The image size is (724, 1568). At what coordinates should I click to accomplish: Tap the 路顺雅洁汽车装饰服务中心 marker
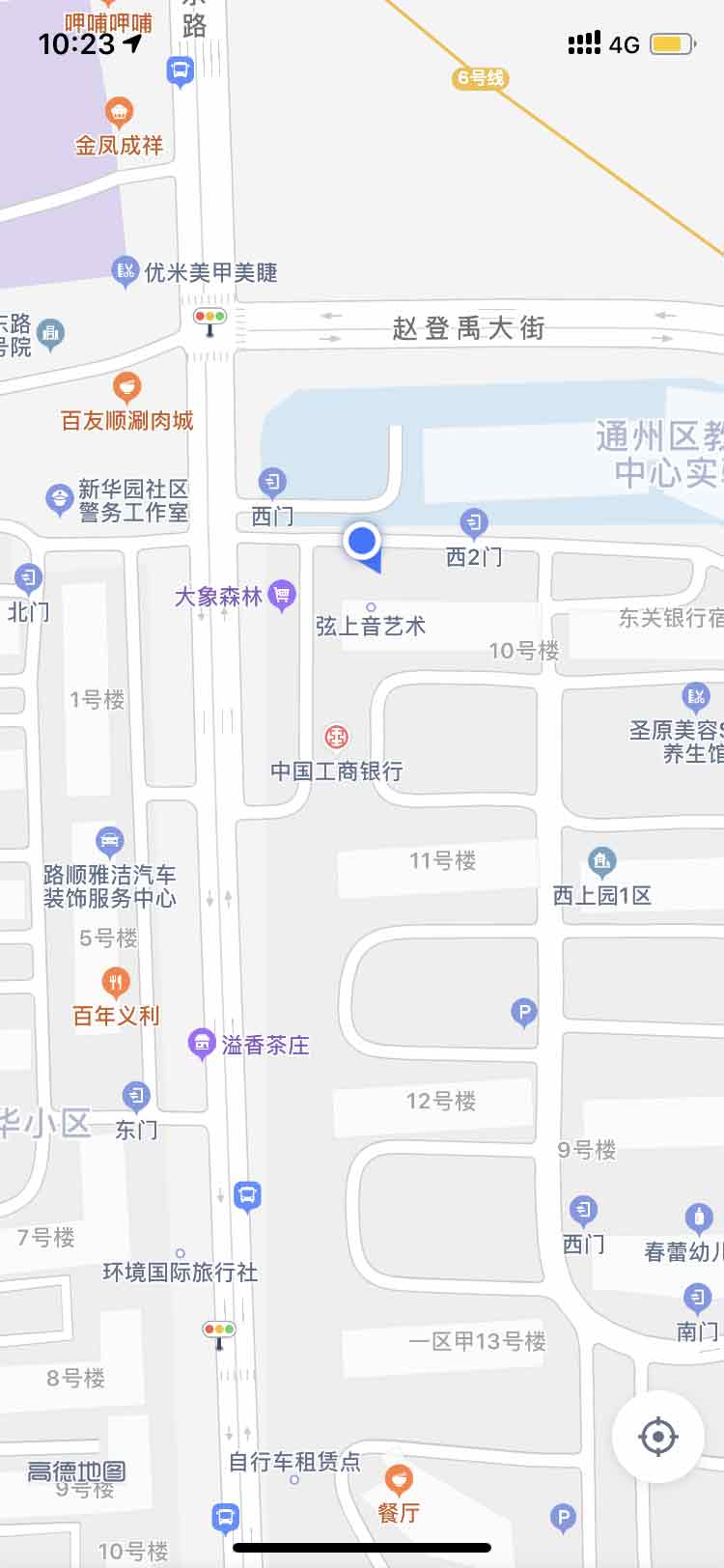pyautogui.click(x=110, y=840)
